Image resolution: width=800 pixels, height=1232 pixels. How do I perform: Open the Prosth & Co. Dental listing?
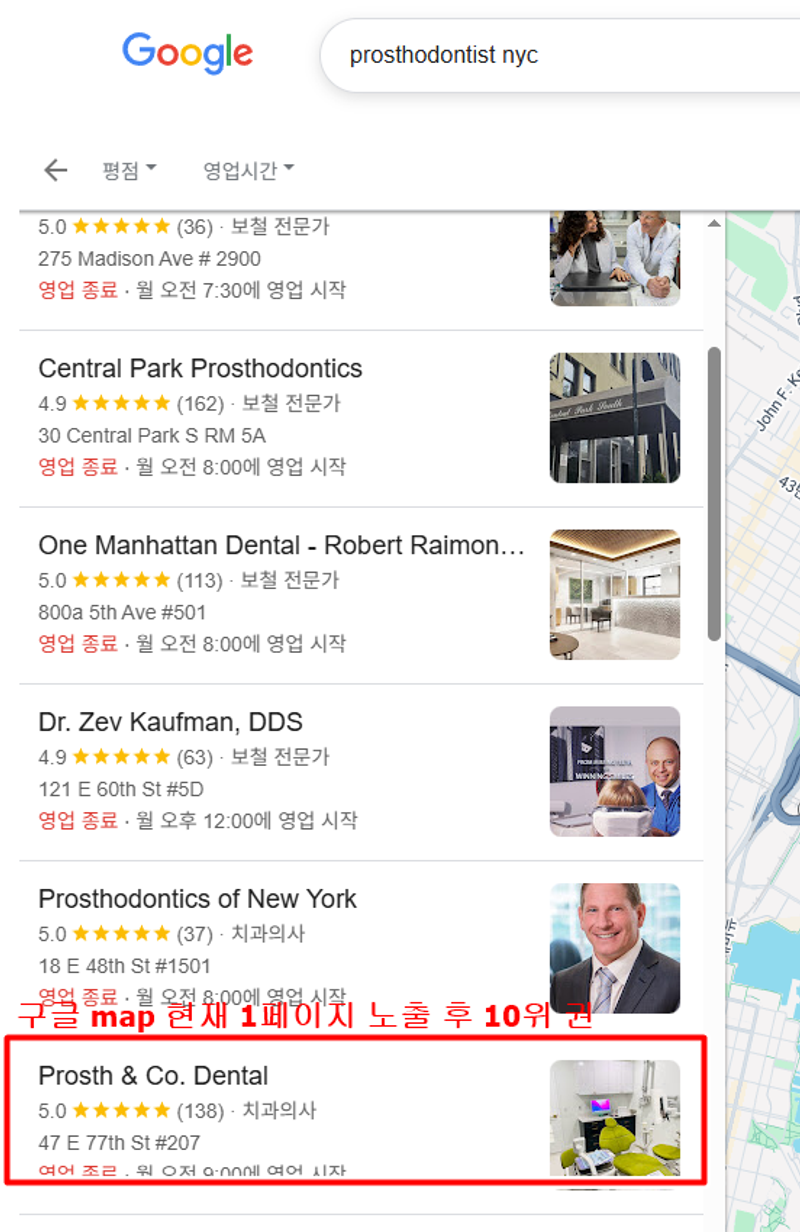pyautogui.click(x=154, y=1077)
